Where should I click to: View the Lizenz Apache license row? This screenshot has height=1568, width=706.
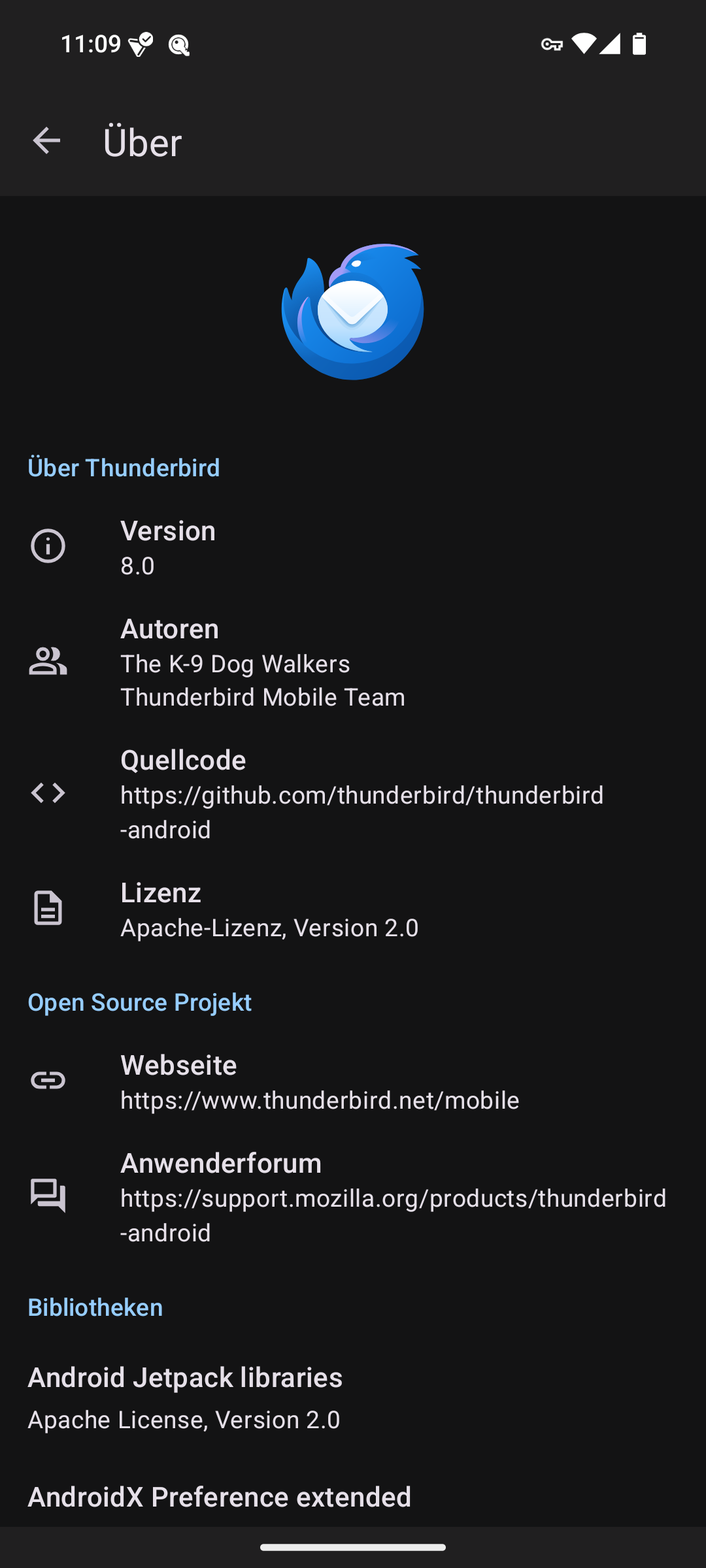[x=353, y=909]
